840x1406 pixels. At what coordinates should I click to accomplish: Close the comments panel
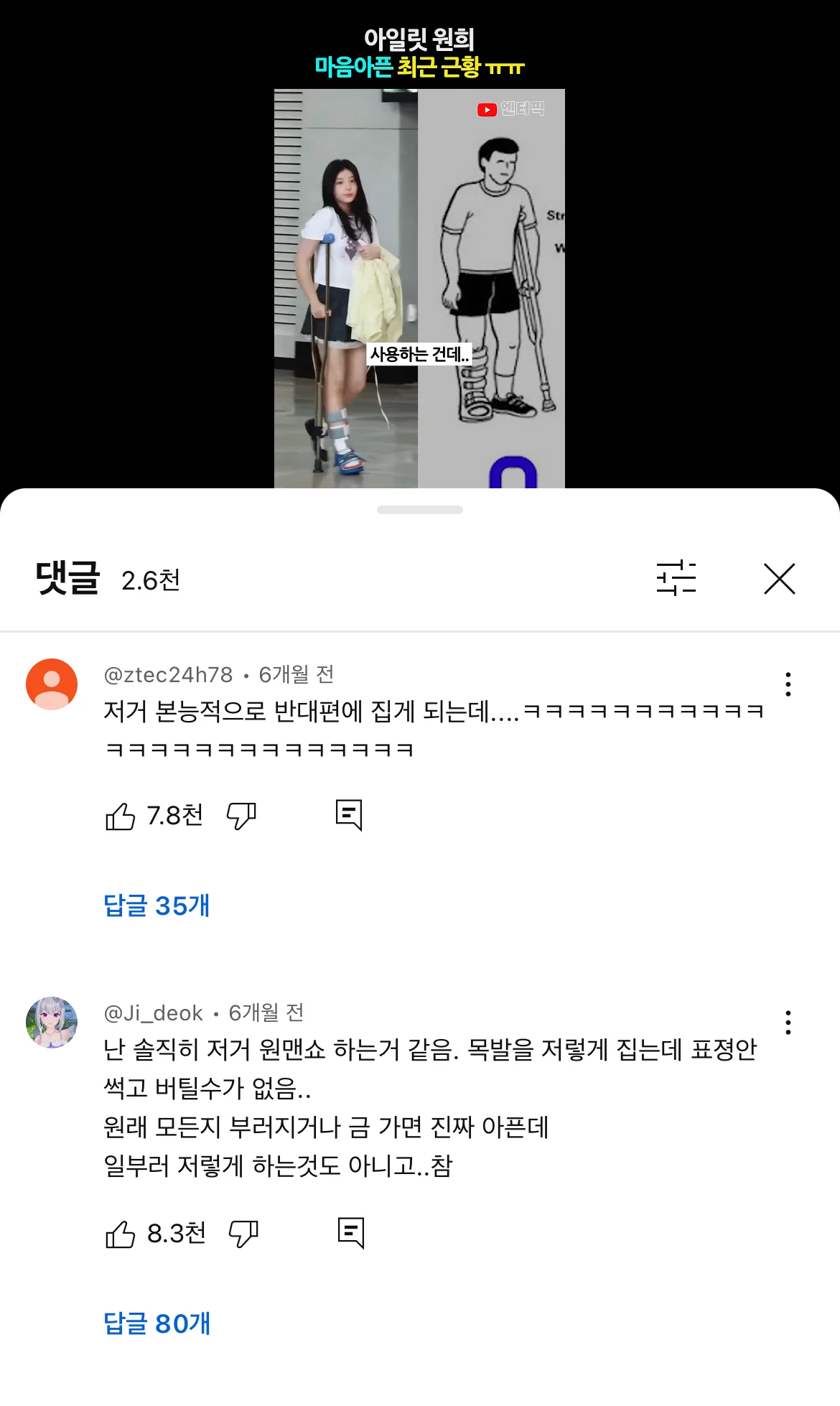(x=780, y=579)
